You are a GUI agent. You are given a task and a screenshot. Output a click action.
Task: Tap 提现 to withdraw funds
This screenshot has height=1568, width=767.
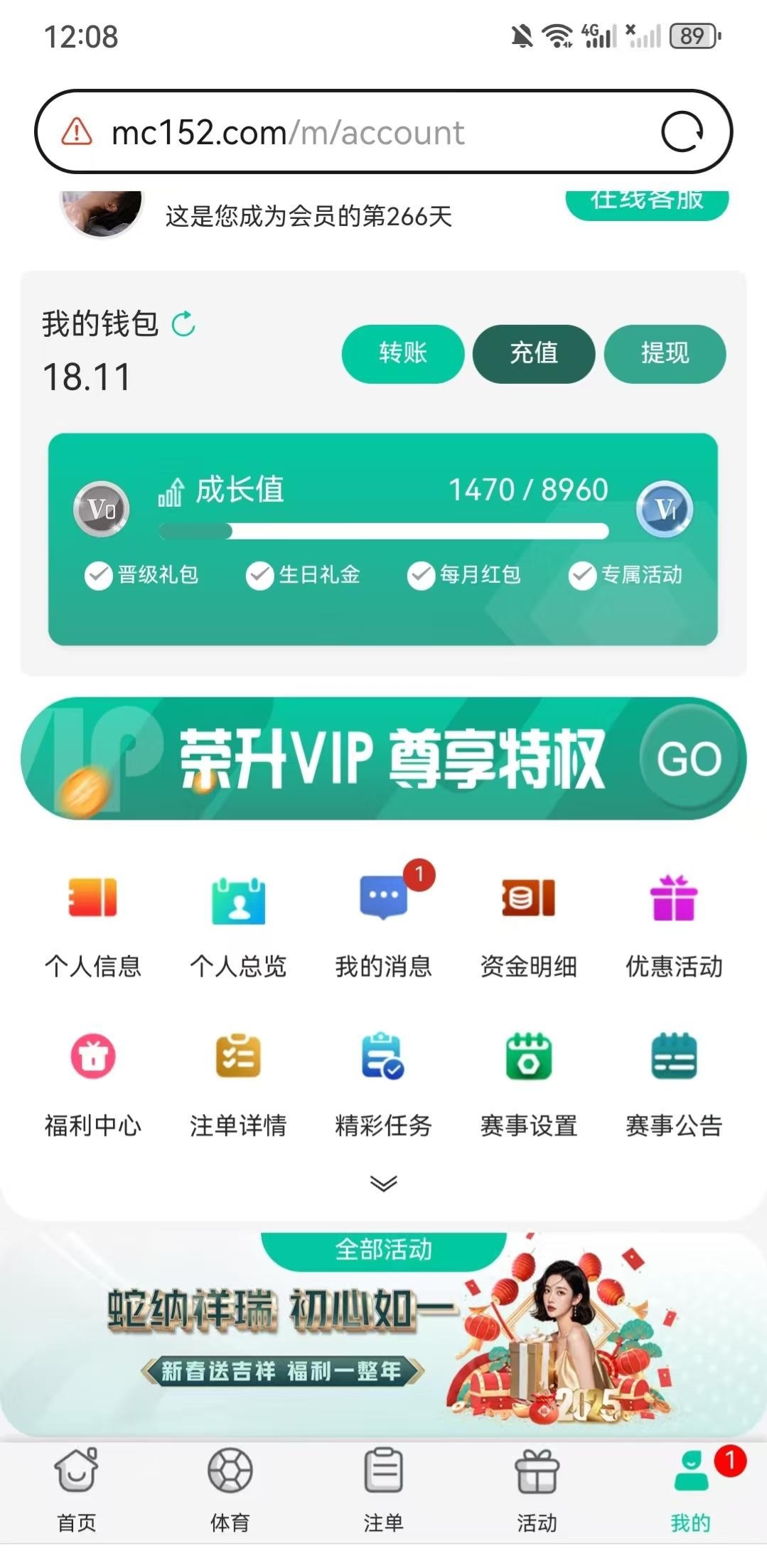point(665,353)
